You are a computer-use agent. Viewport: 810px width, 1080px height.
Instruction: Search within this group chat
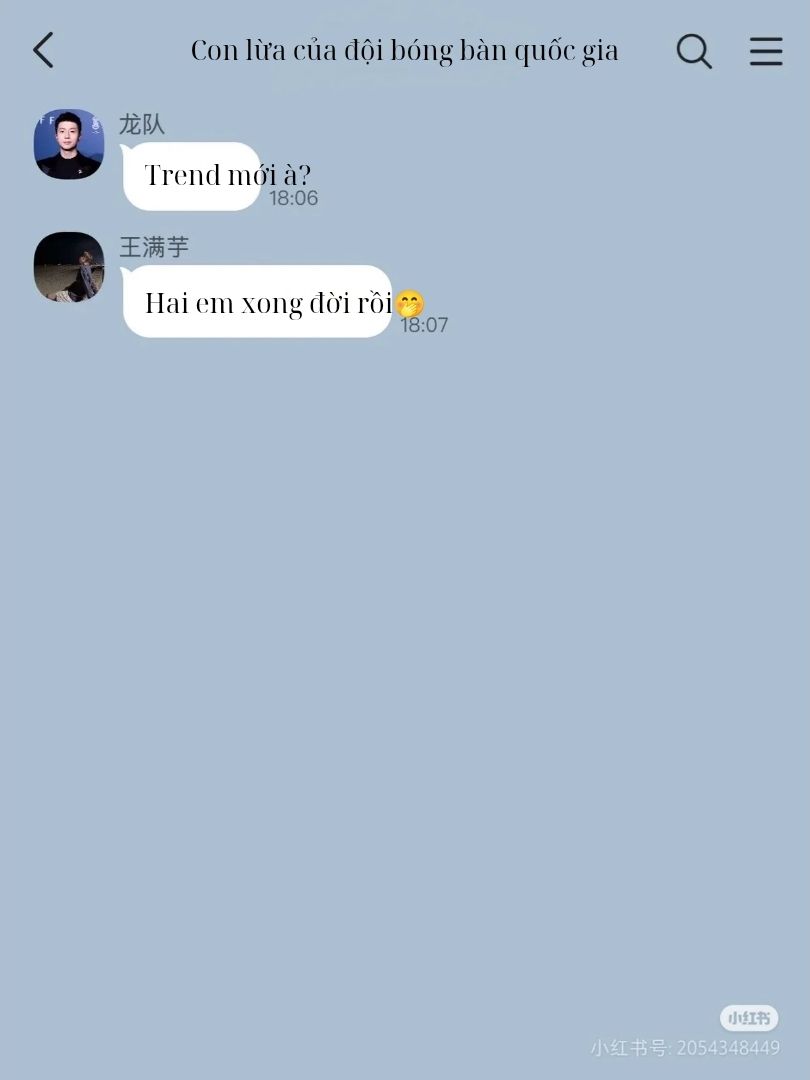pos(693,51)
